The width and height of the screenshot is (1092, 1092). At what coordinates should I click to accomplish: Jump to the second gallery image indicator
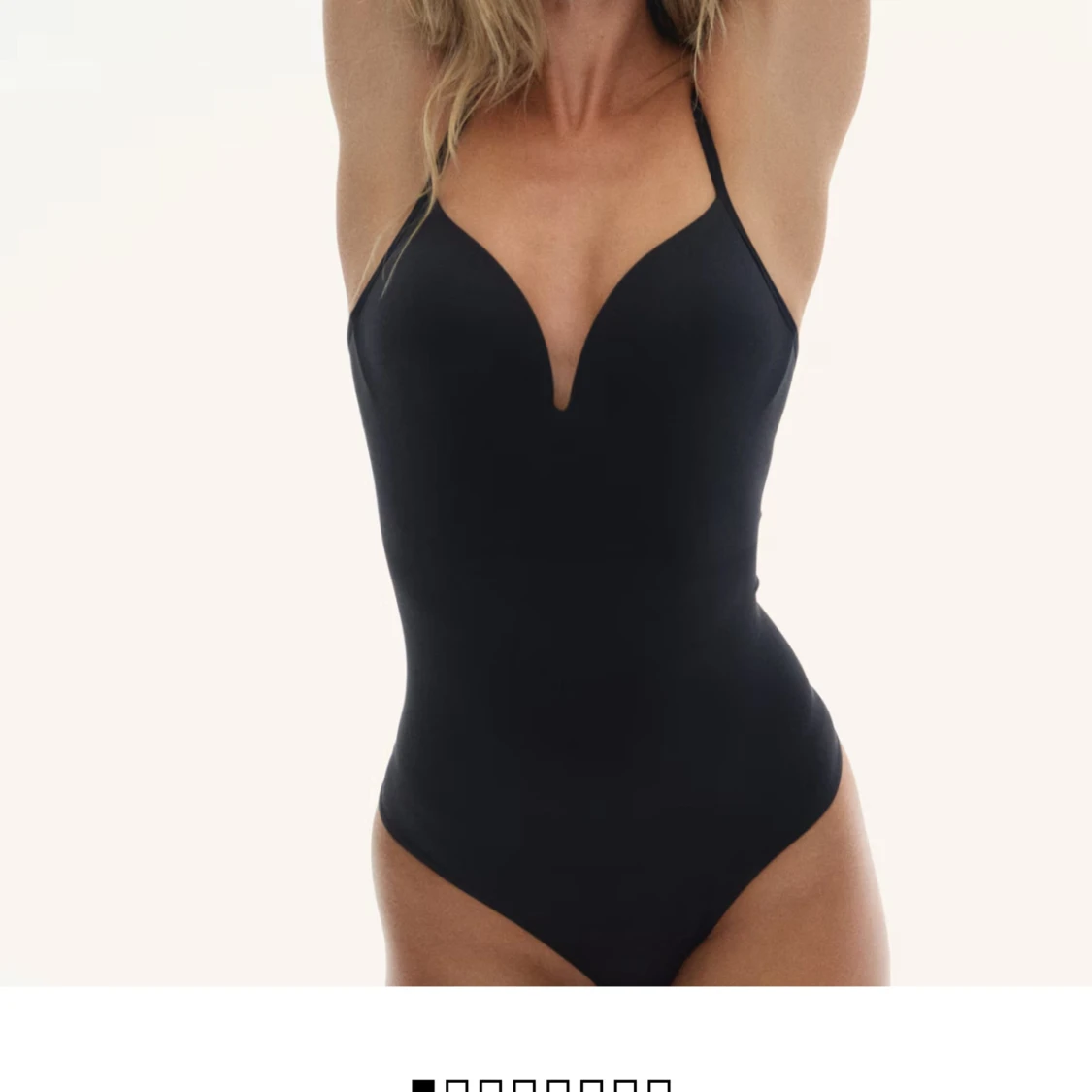456,1086
